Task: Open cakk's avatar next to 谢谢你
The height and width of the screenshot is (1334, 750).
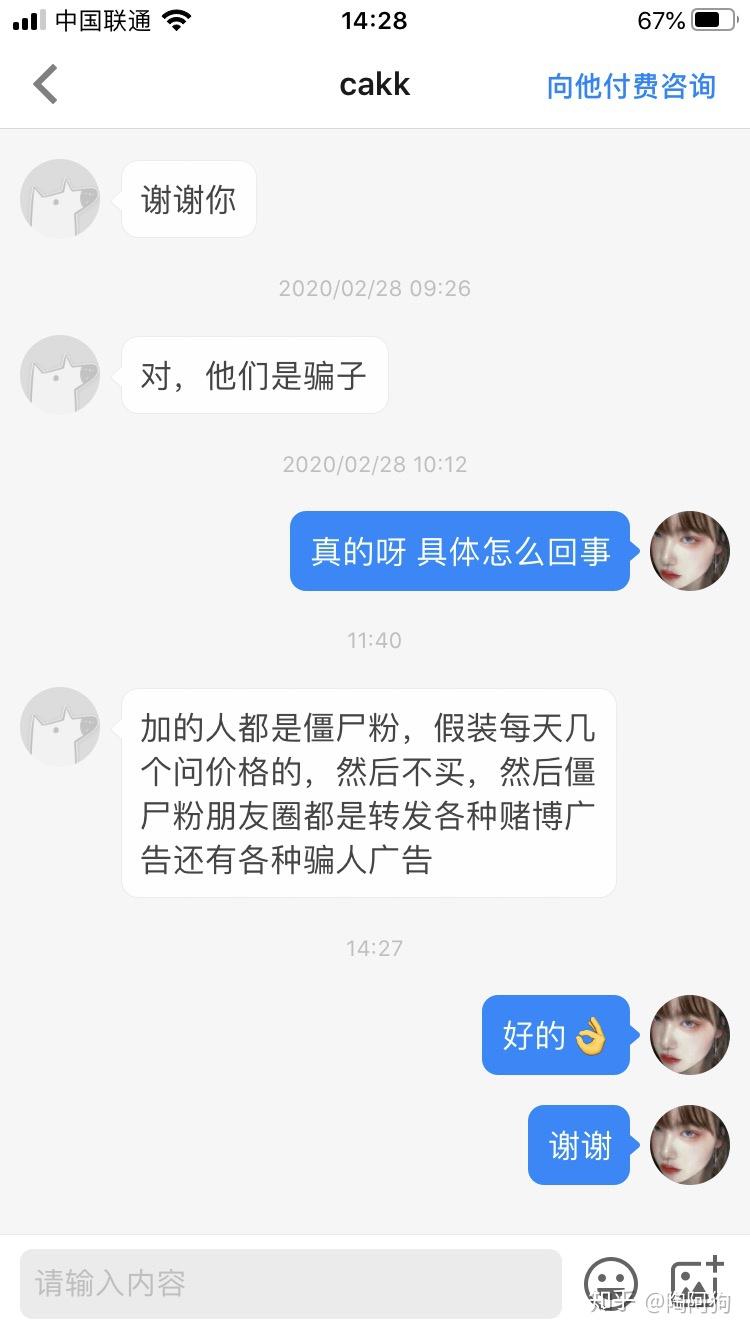Action: click(60, 199)
